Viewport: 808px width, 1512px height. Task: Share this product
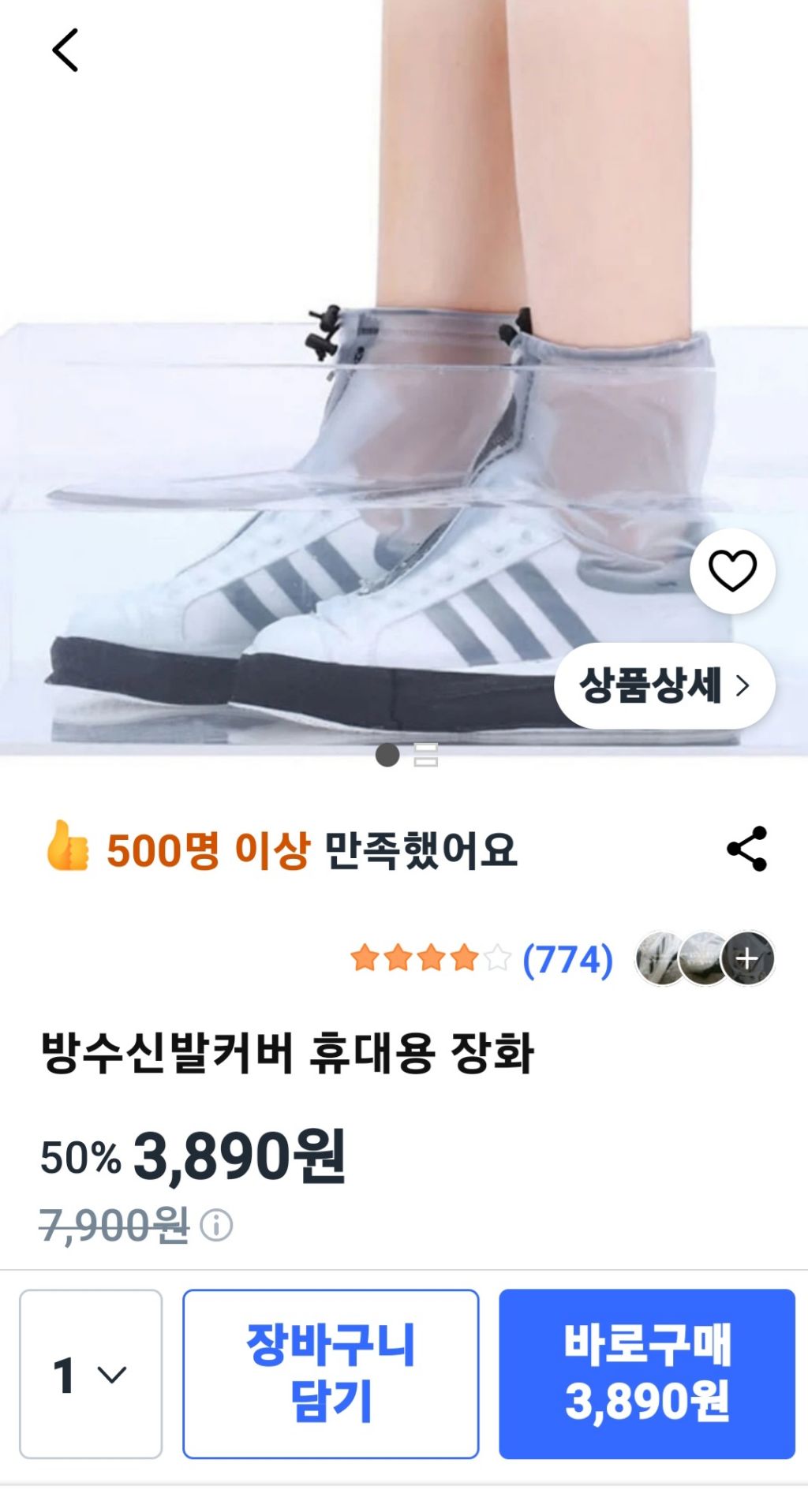pyautogui.click(x=746, y=849)
